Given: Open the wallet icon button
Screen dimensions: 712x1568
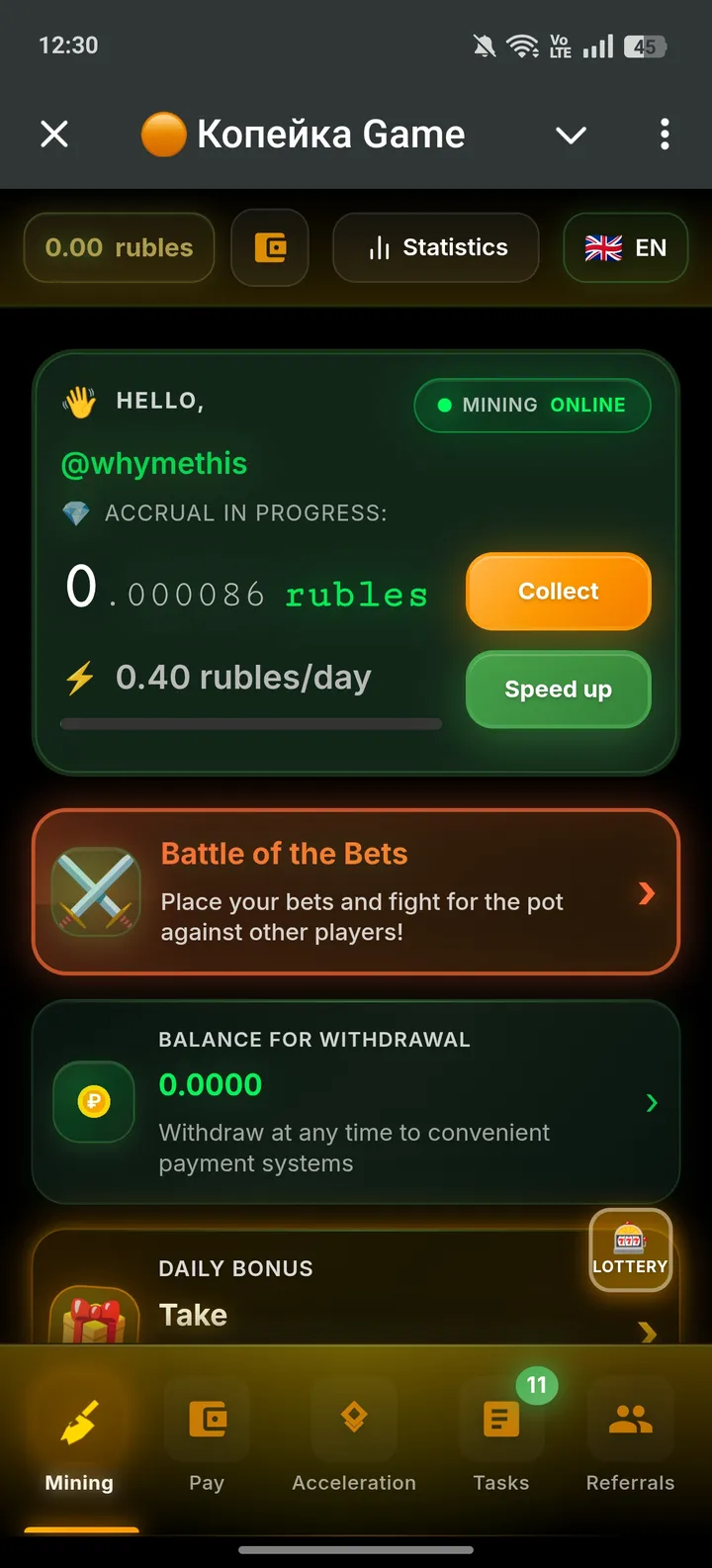Looking at the screenshot, I should coord(270,247).
